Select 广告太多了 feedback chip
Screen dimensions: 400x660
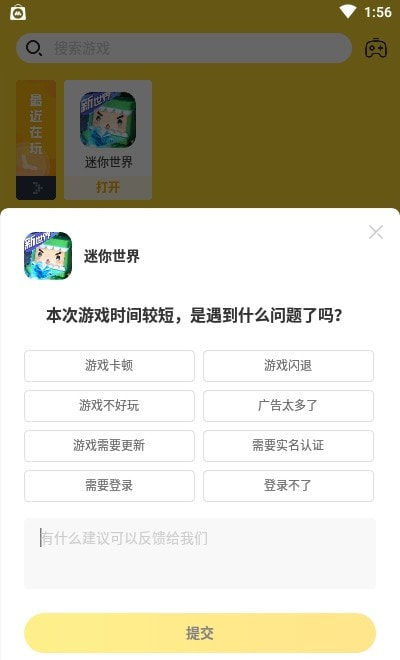(x=288, y=406)
